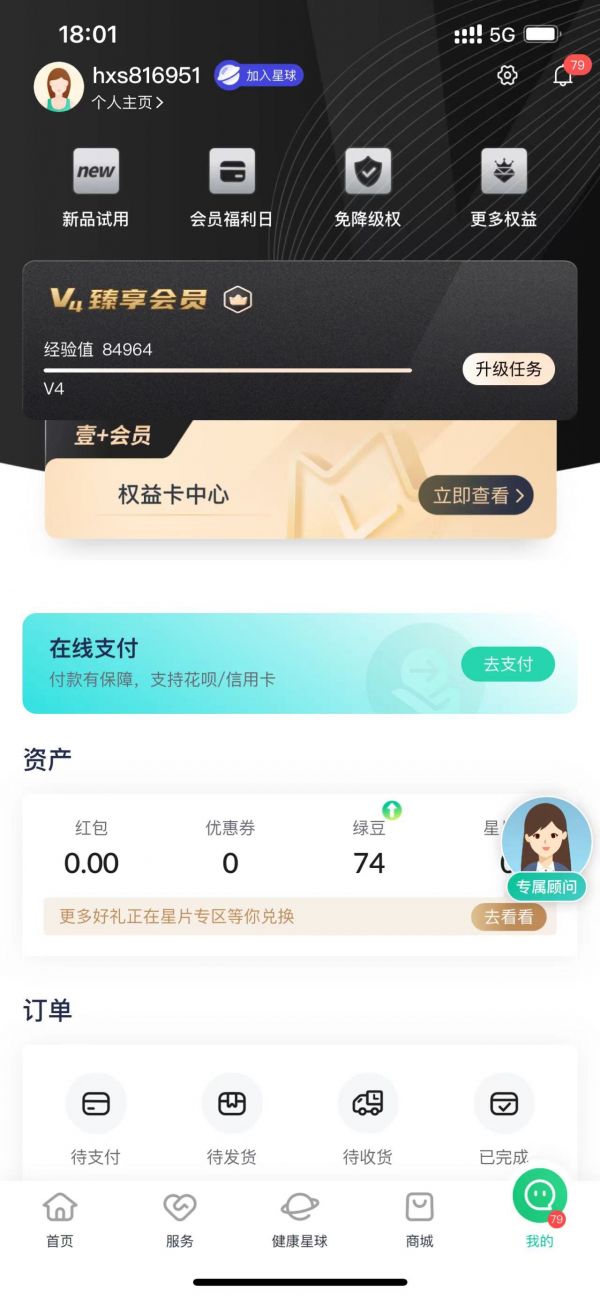This screenshot has width=600, height=1297.
Task: View 更多权益 benefits
Action: (x=504, y=188)
